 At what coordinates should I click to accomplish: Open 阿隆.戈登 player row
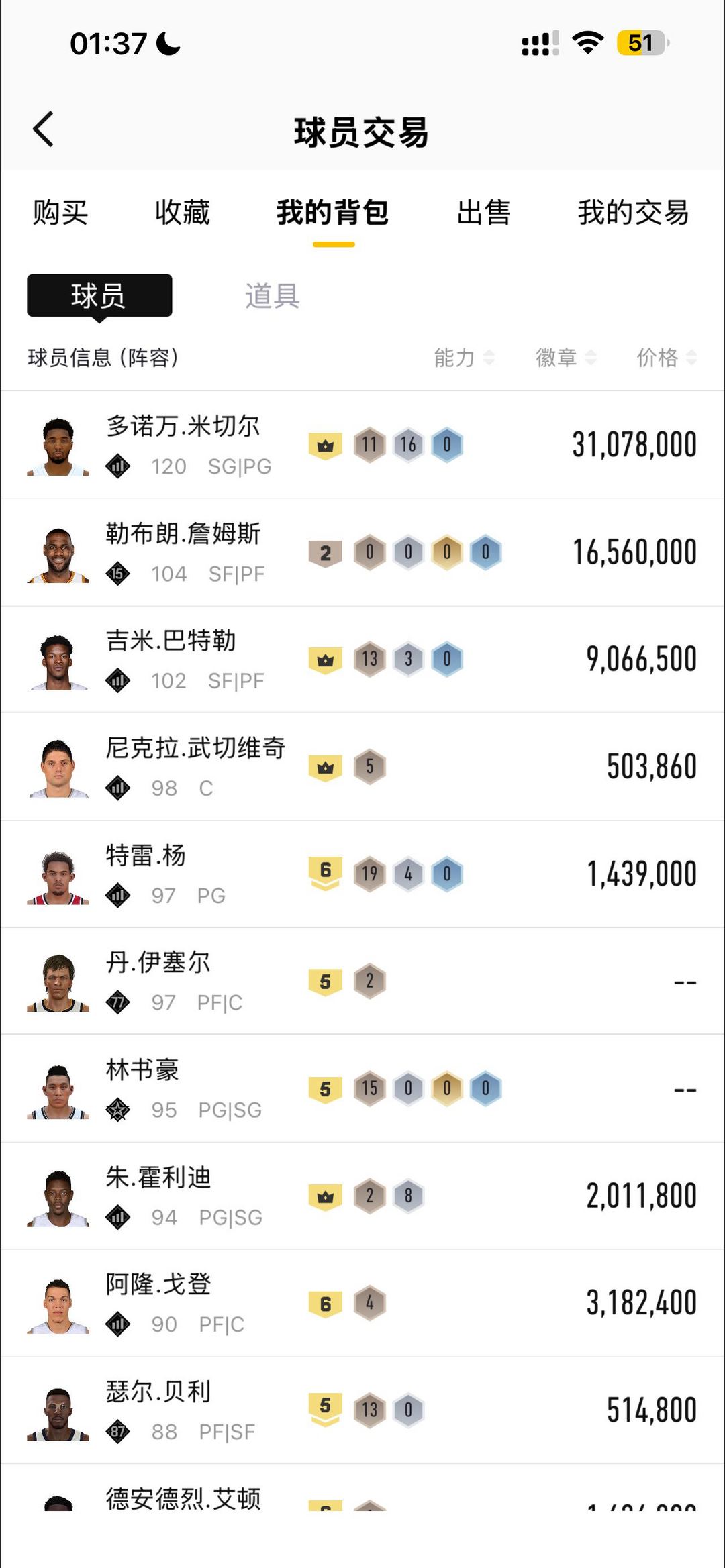click(362, 1303)
